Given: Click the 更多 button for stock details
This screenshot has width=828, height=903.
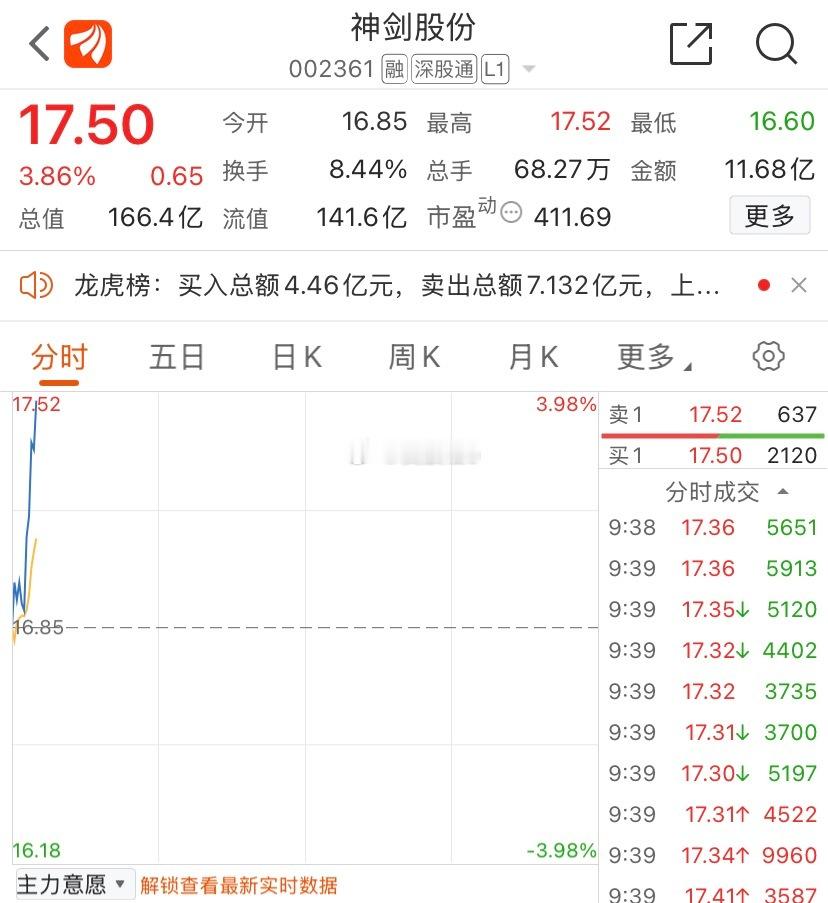Looking at the screenshot, I should point(769,216).
